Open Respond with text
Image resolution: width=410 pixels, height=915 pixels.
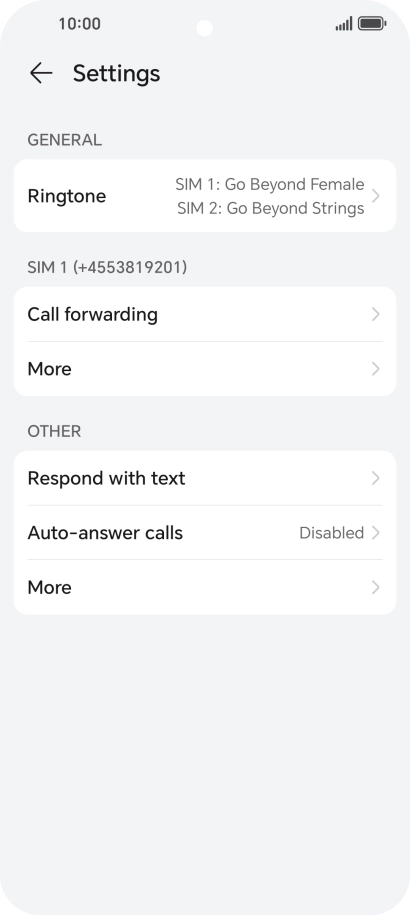[x=205, y=478]
